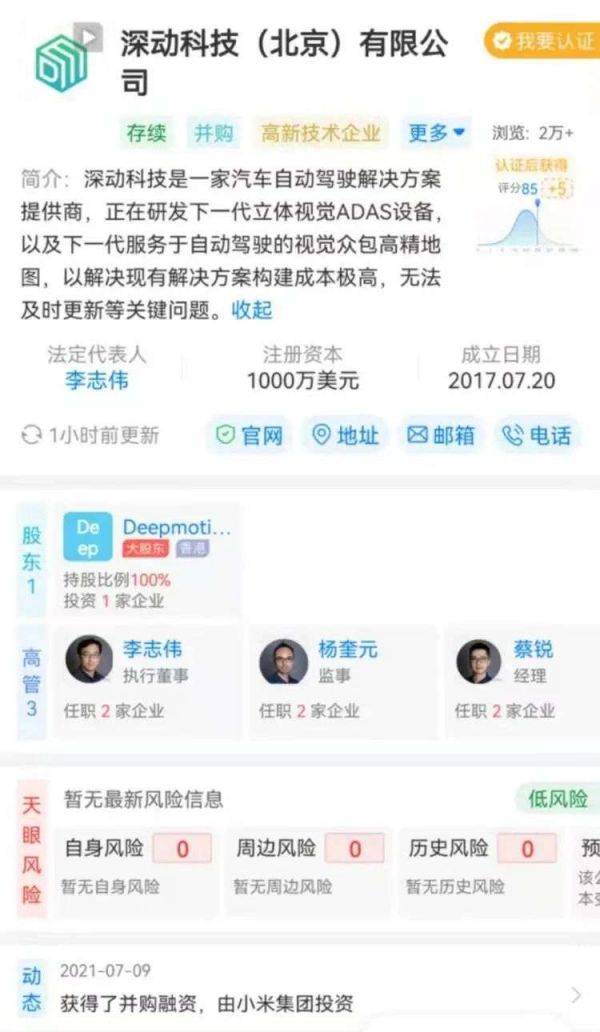This screenshot has width=600, height=1032.
Task: View the company 地址 address
Action: pos(346,435)
